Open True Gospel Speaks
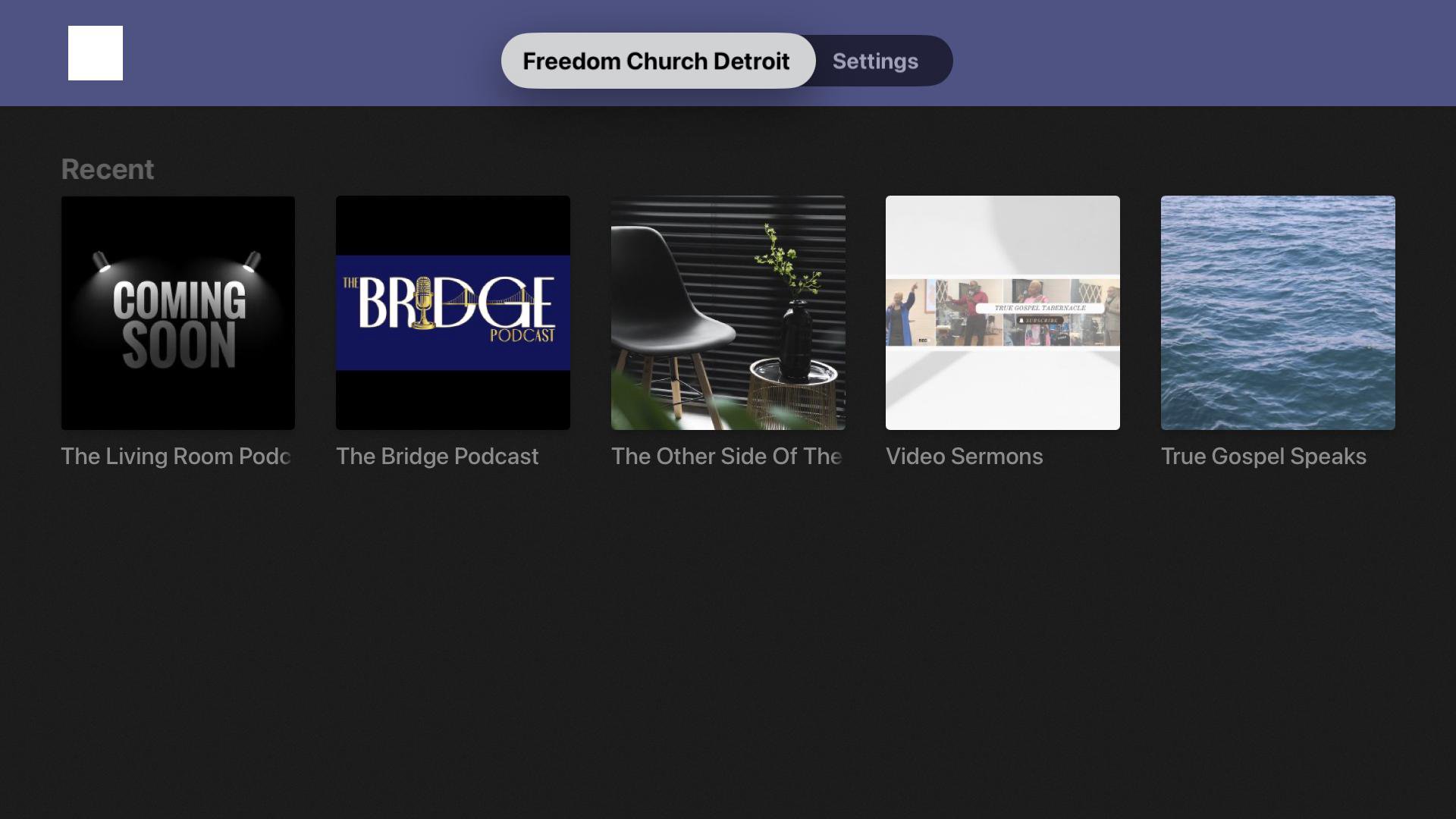The image size is (1456, 819). coord(1278,313)
